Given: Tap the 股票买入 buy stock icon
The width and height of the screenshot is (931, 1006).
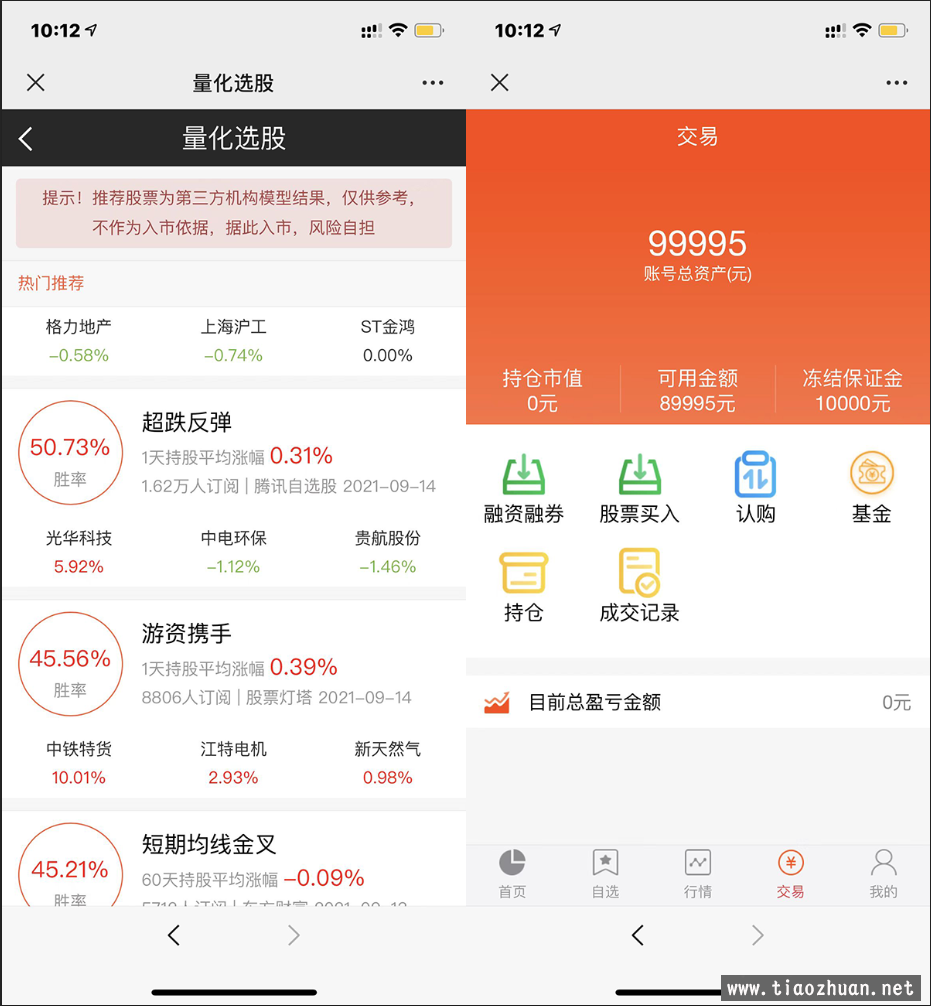Looking at the screenshot, I should pyautogui.click(x=639, y=488).
